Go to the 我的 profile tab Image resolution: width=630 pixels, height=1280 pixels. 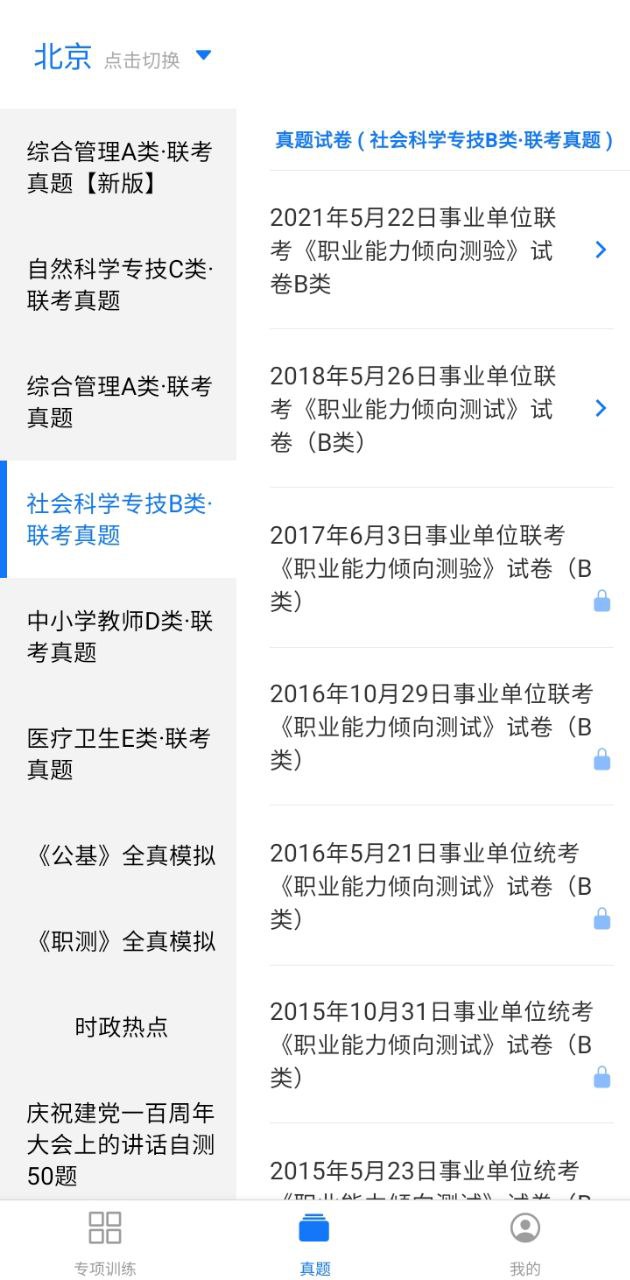pyautogui.click(x=524, y=1242)
